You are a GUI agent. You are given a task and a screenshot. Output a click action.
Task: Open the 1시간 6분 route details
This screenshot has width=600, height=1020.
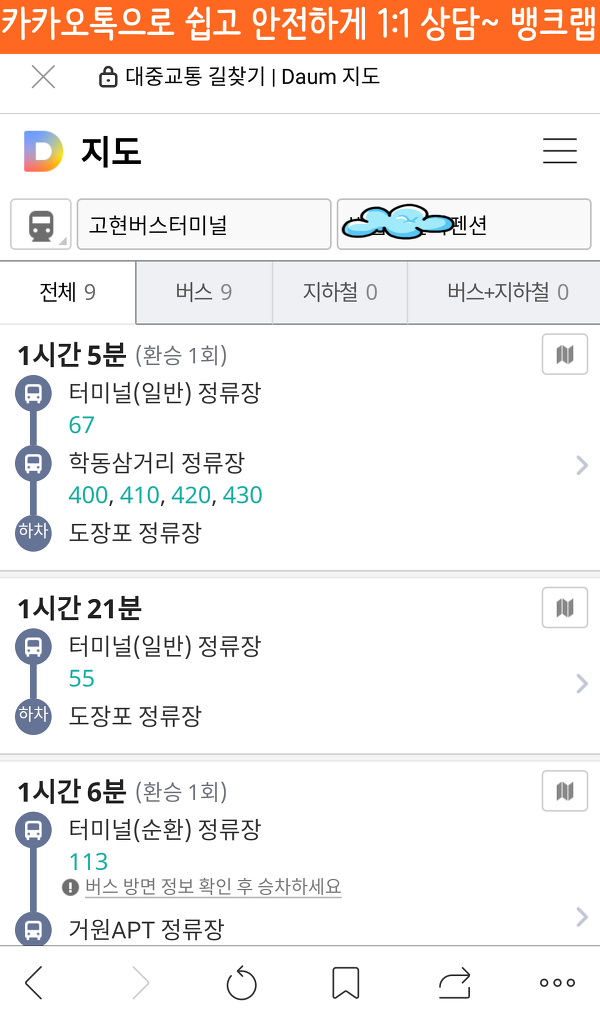[x=300, y=853]
